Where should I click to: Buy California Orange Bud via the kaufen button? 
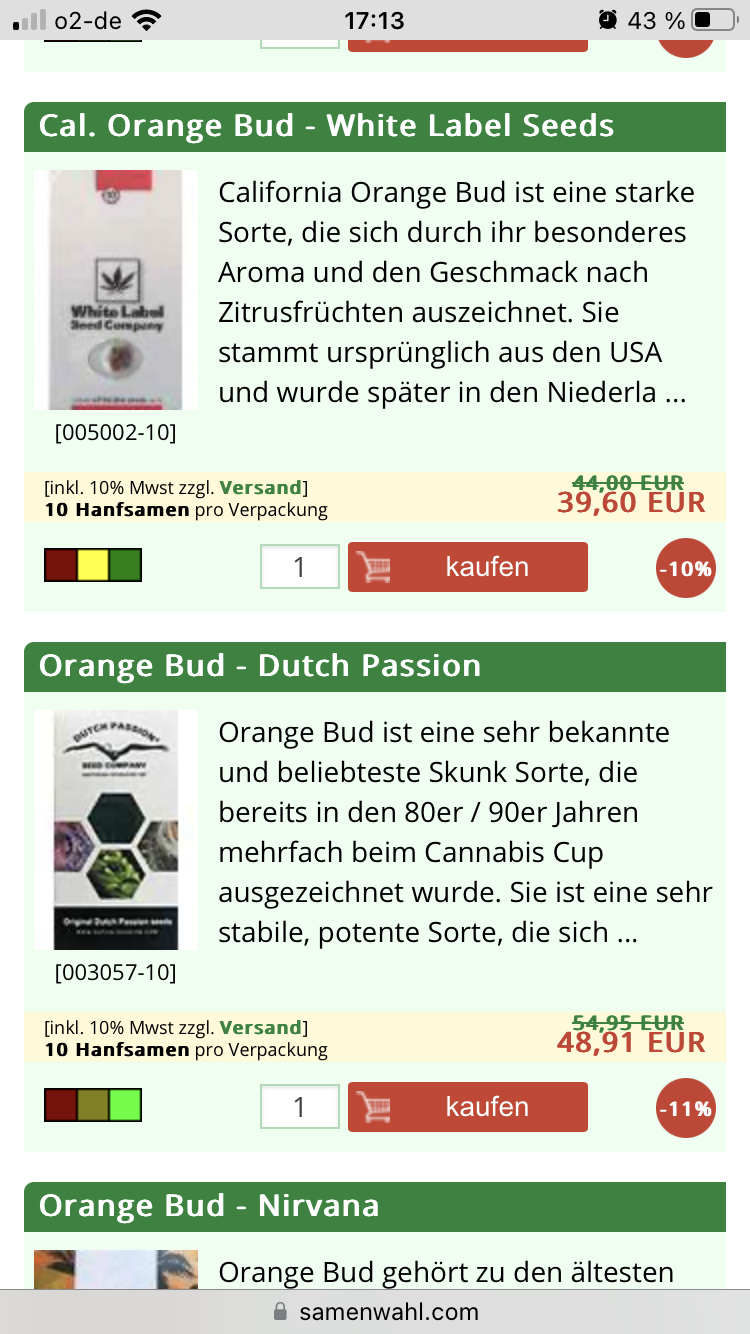(468, 567)
